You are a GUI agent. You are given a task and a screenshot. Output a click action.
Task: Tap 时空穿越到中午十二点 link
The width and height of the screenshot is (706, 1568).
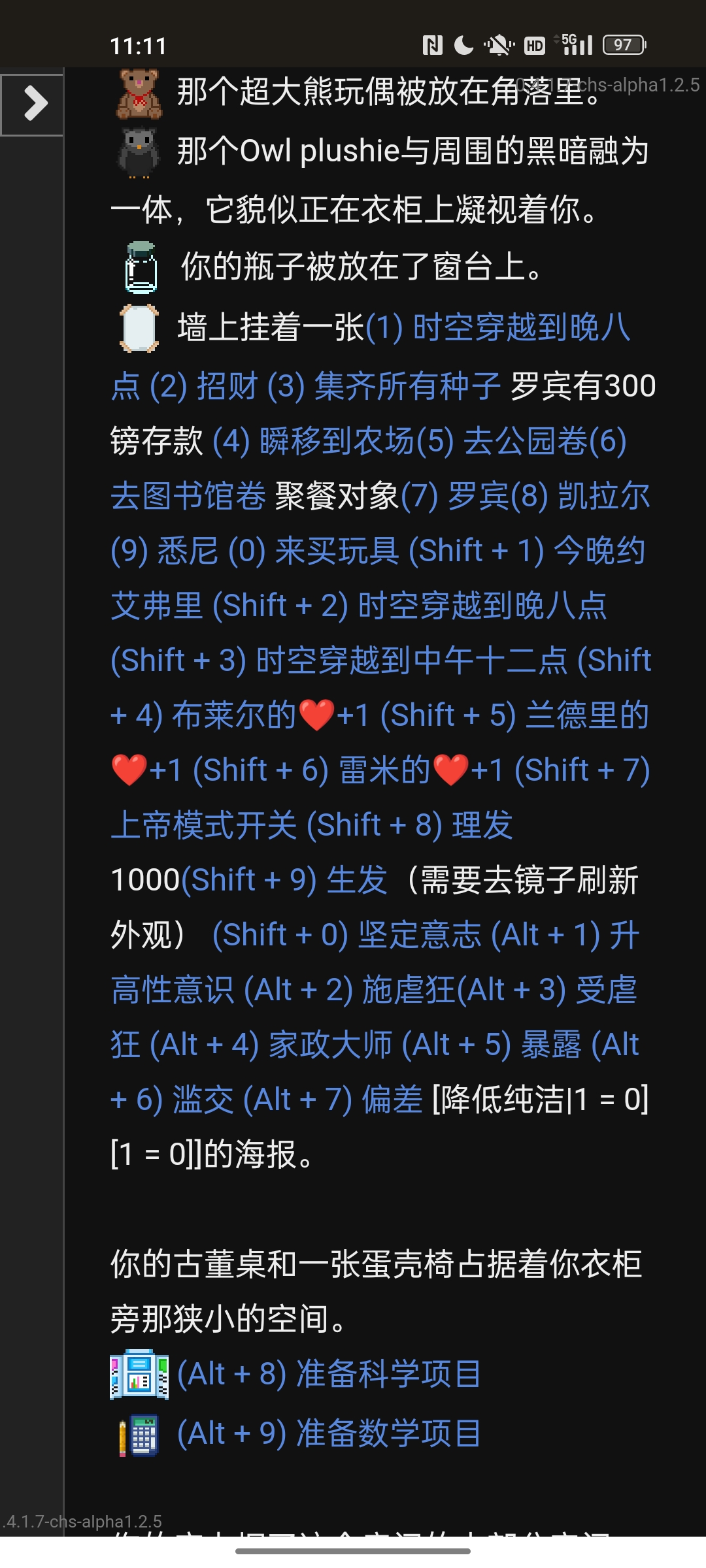(412, 661)
